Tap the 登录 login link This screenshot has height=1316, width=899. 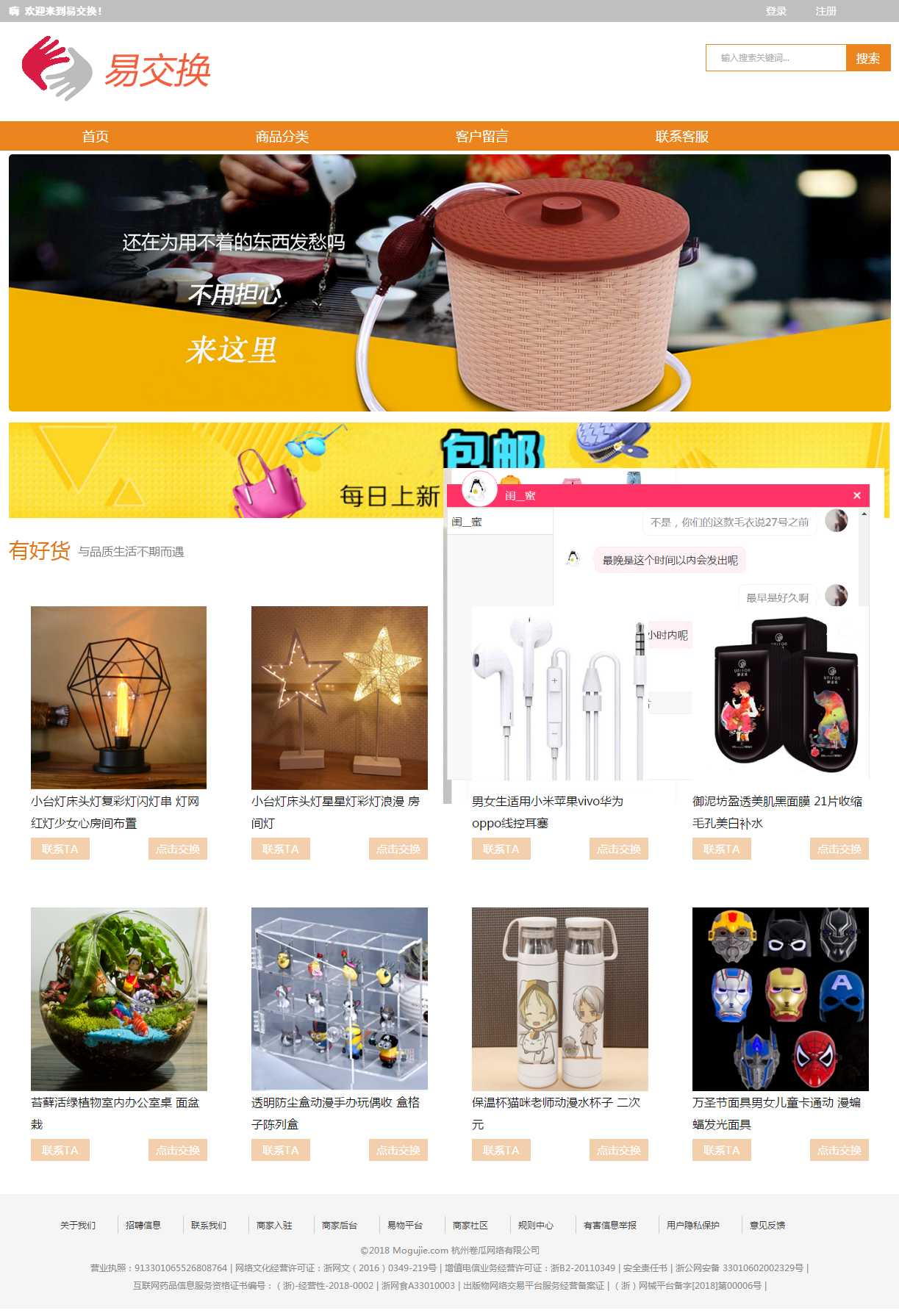pyautogui.click(x=776, y=11)
